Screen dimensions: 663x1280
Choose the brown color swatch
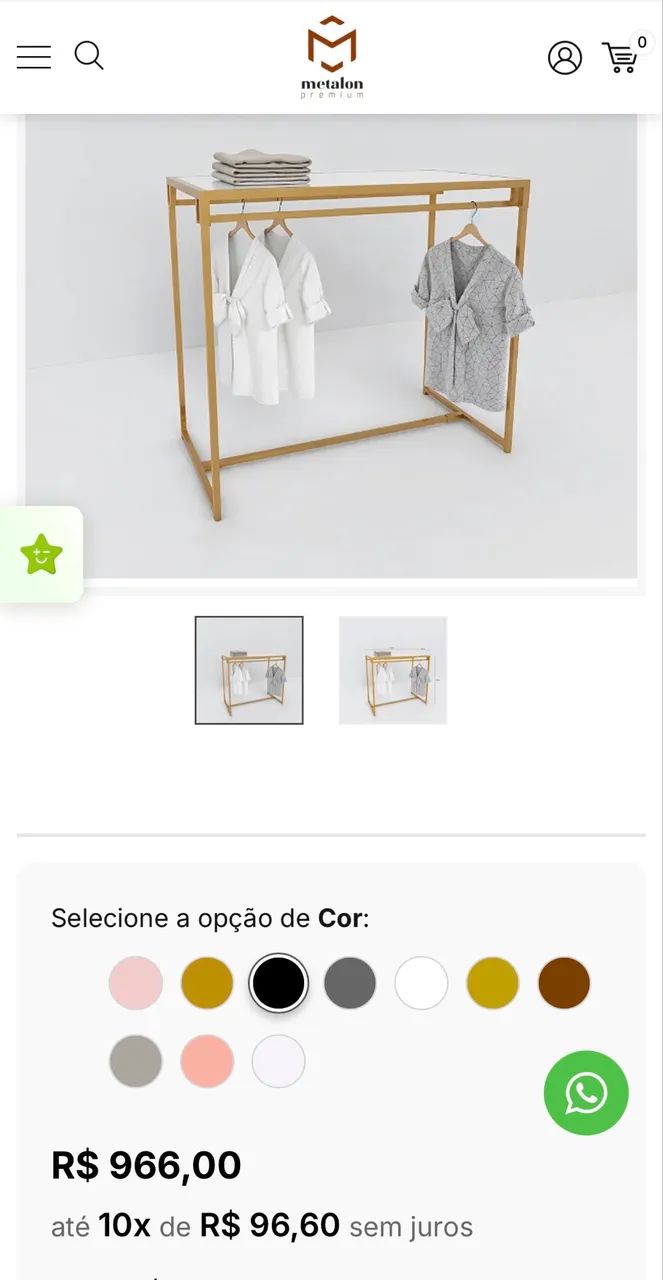564,983
